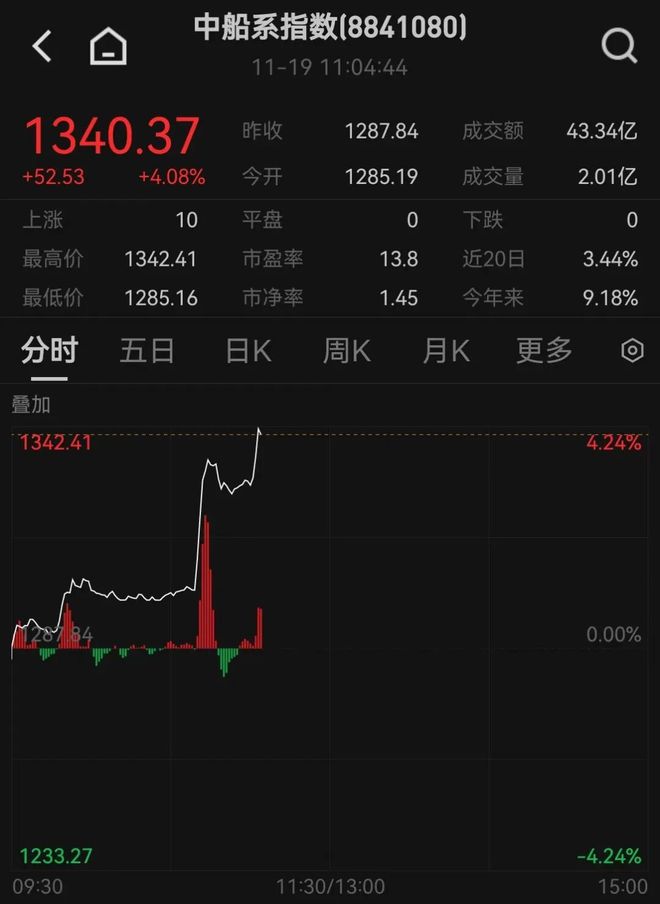Select the 日K chart tab
660x904 pixels.
click(248, 351)
